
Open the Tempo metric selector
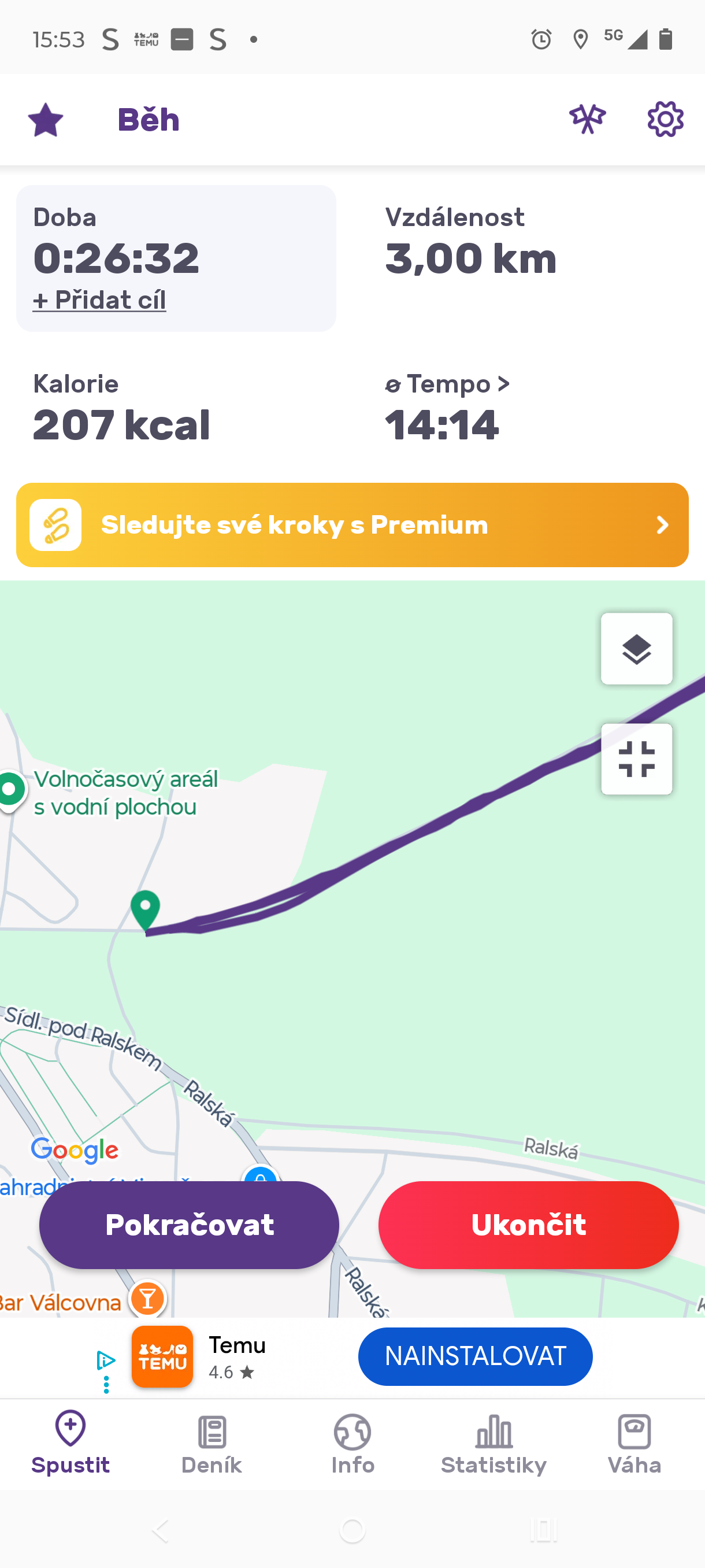448,384
